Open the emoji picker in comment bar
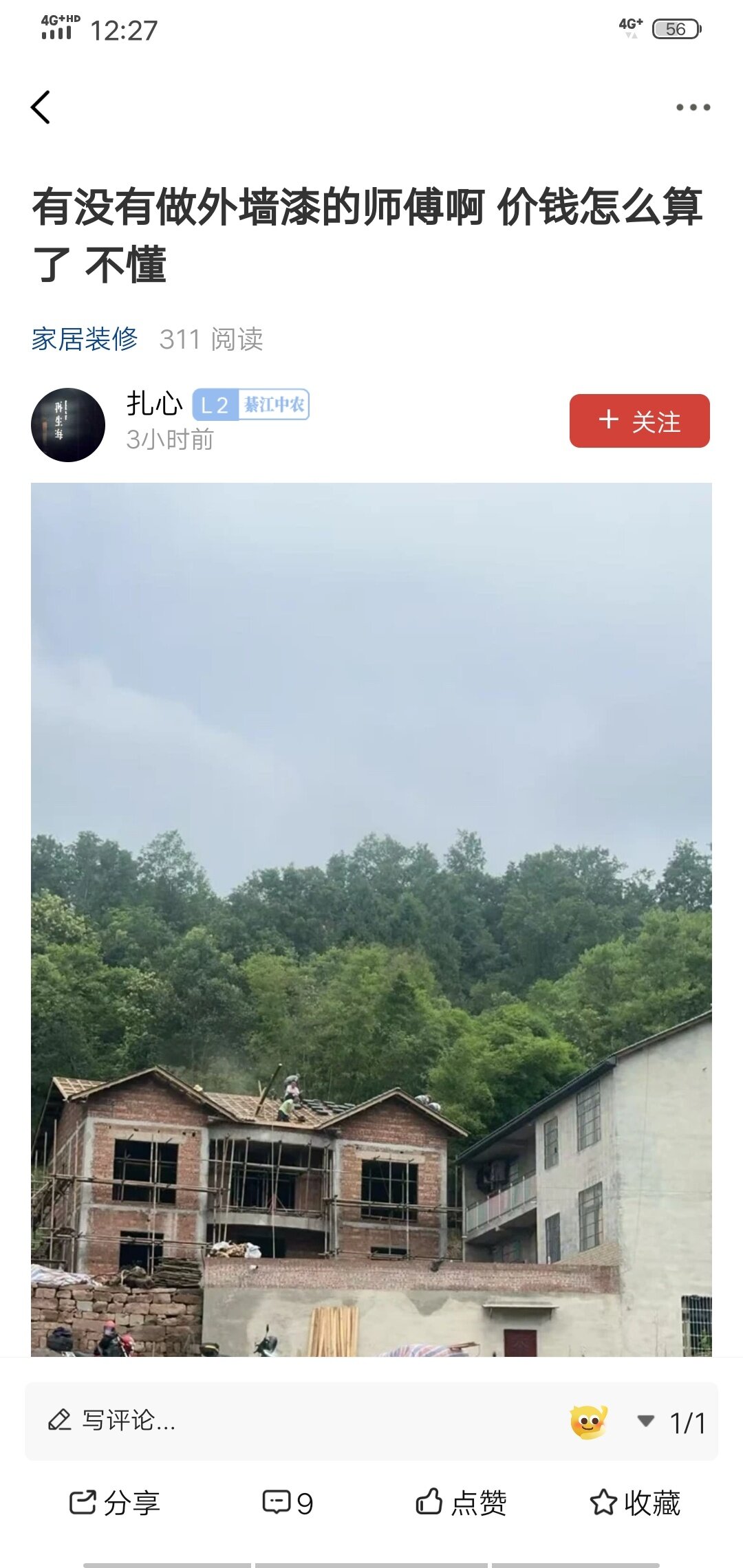 click(588, 1422)
